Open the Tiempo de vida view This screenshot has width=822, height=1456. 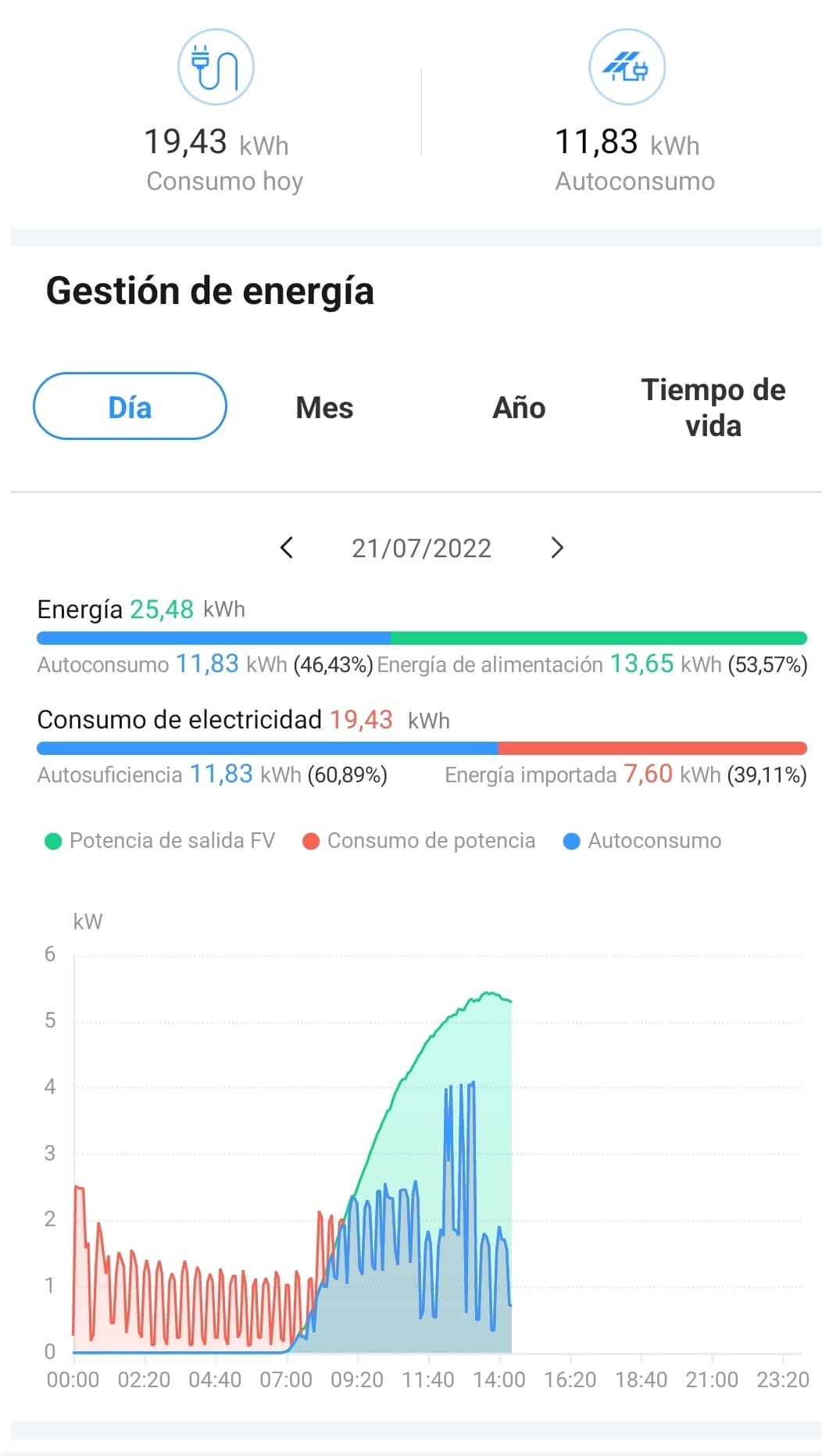click(x=713, y=408)
